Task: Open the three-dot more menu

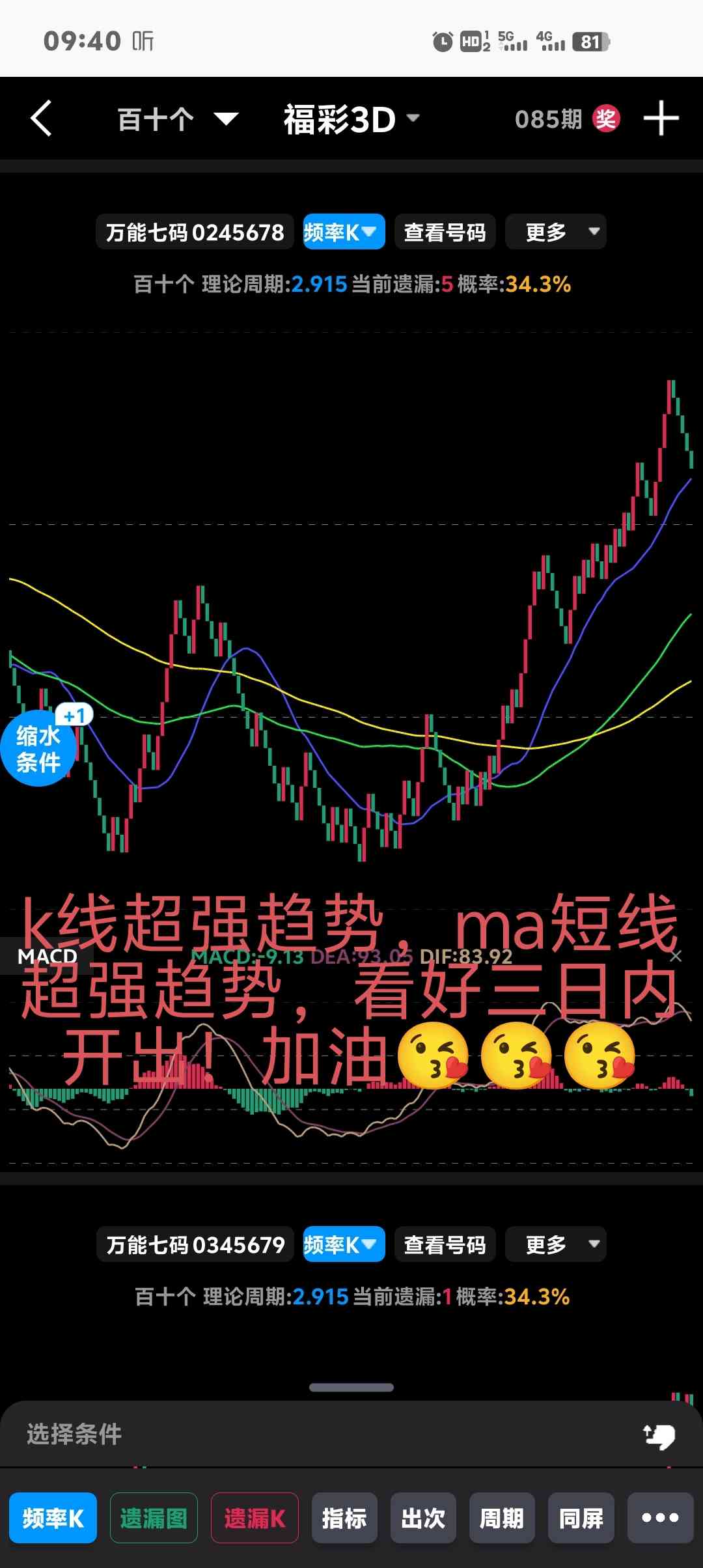Action: 660,1519
